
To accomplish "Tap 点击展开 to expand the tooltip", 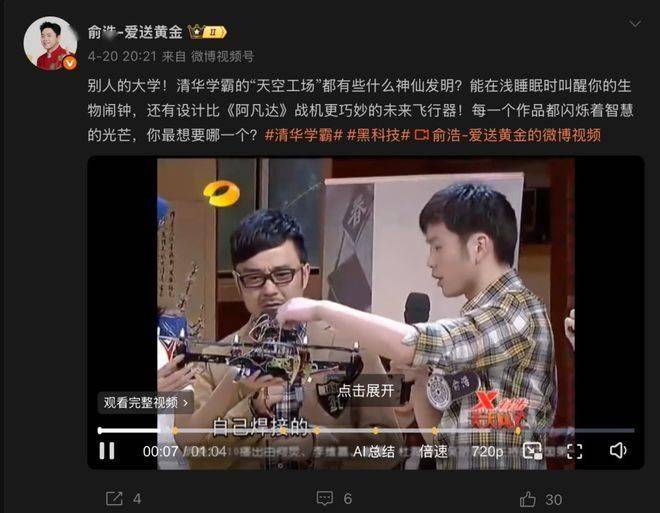I will [365, 391].
